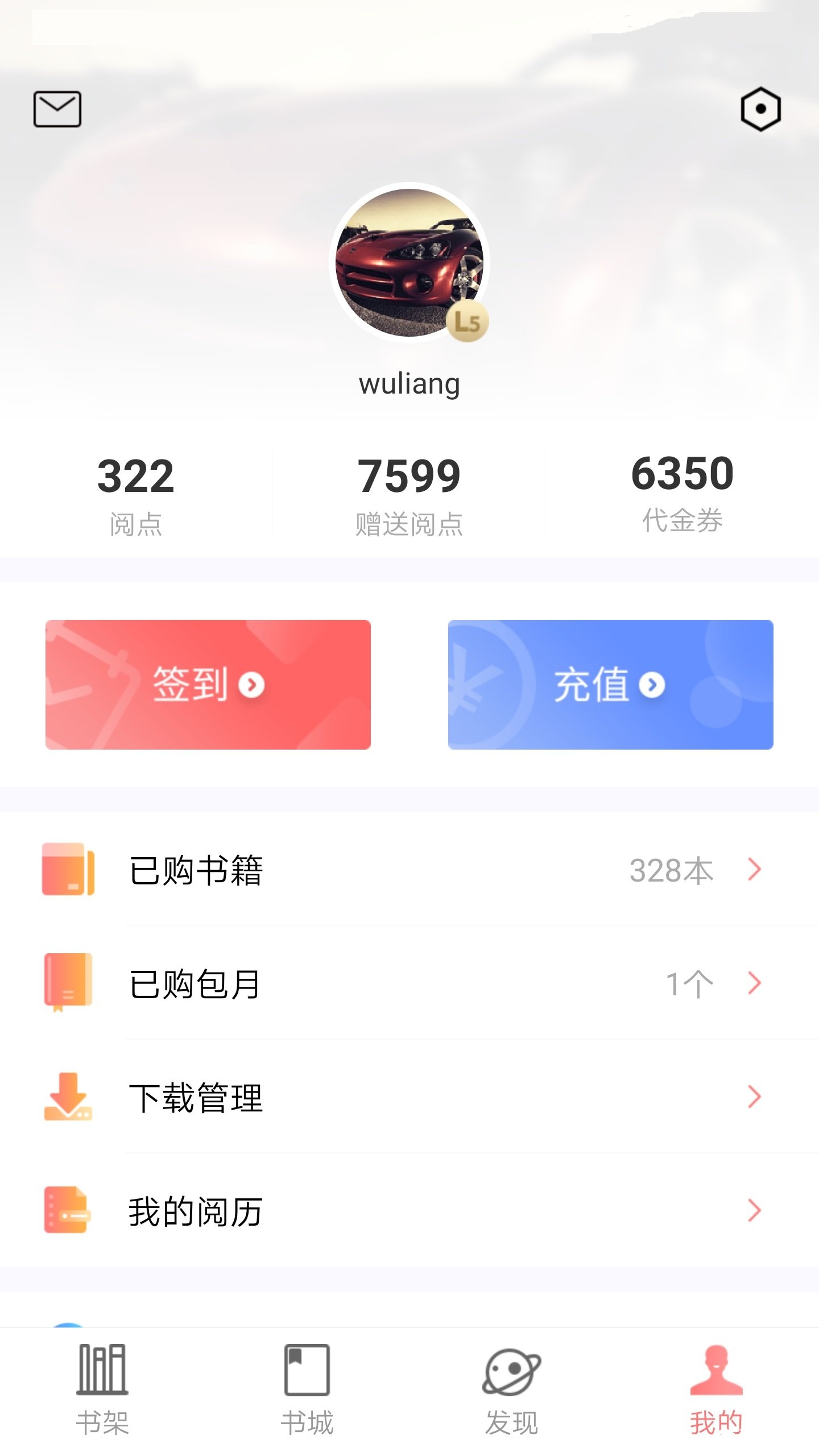Image resolution: width=819 pixels, height=1456 pixels.
Task: Expand 已购包月 with its right chevron
Action: pyautogui.click(x=755, y=983)
